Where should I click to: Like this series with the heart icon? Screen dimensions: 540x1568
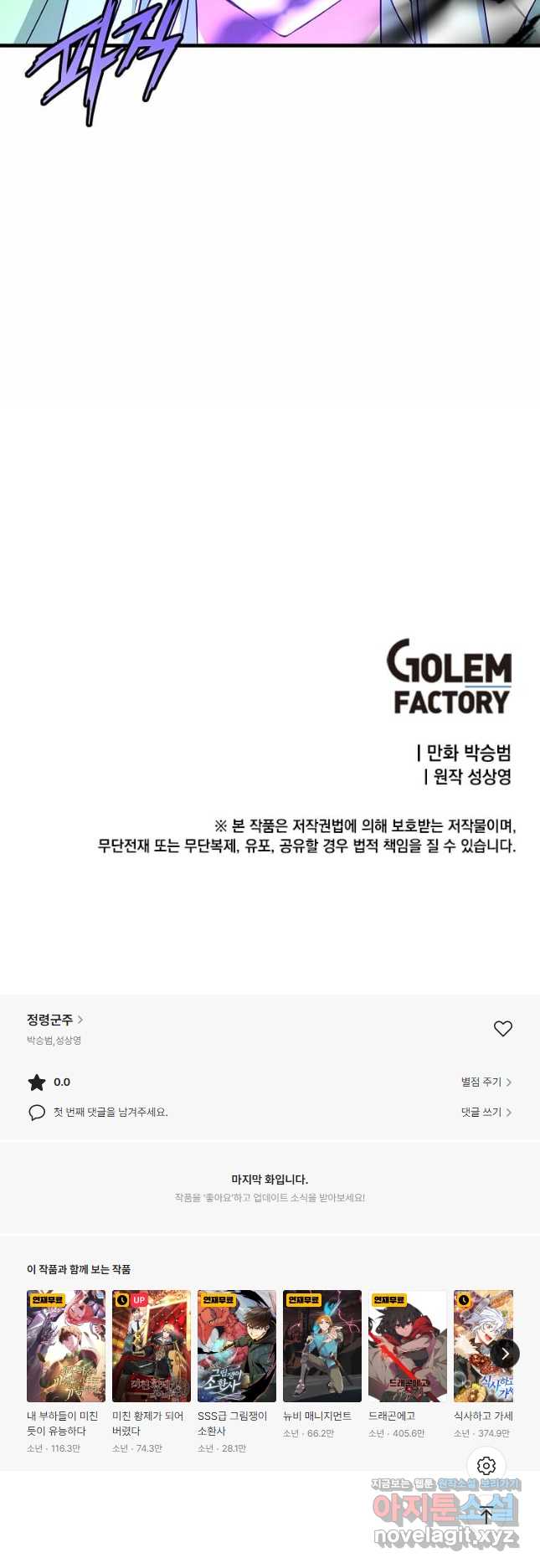click(502, 1028)
